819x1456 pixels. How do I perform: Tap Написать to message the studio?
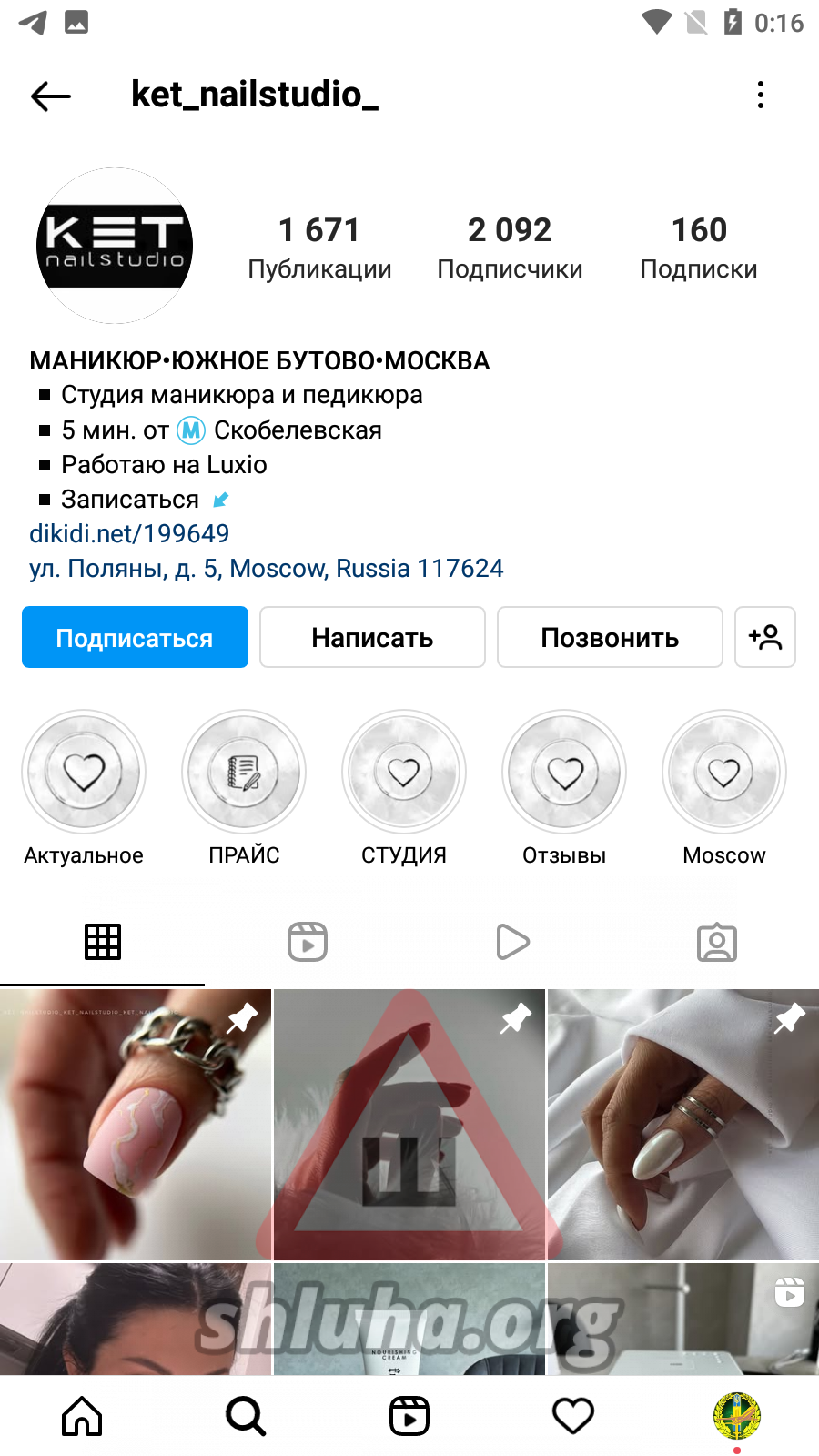click(x=372, y=638)
